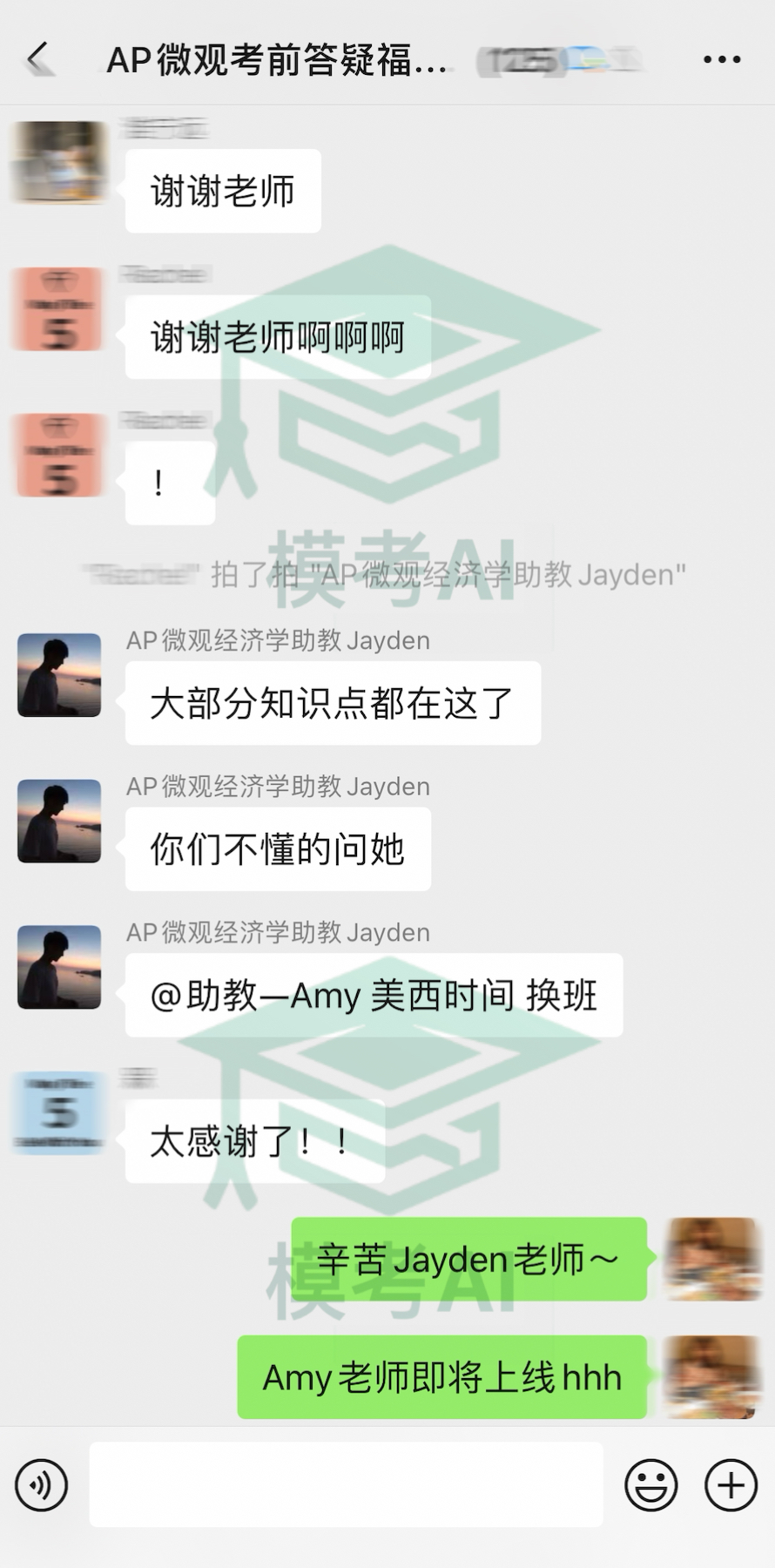Open the group chat overflow menu
Image resolution: width=775 pixels, height=1568 pixels.
(x=721, y=59)
